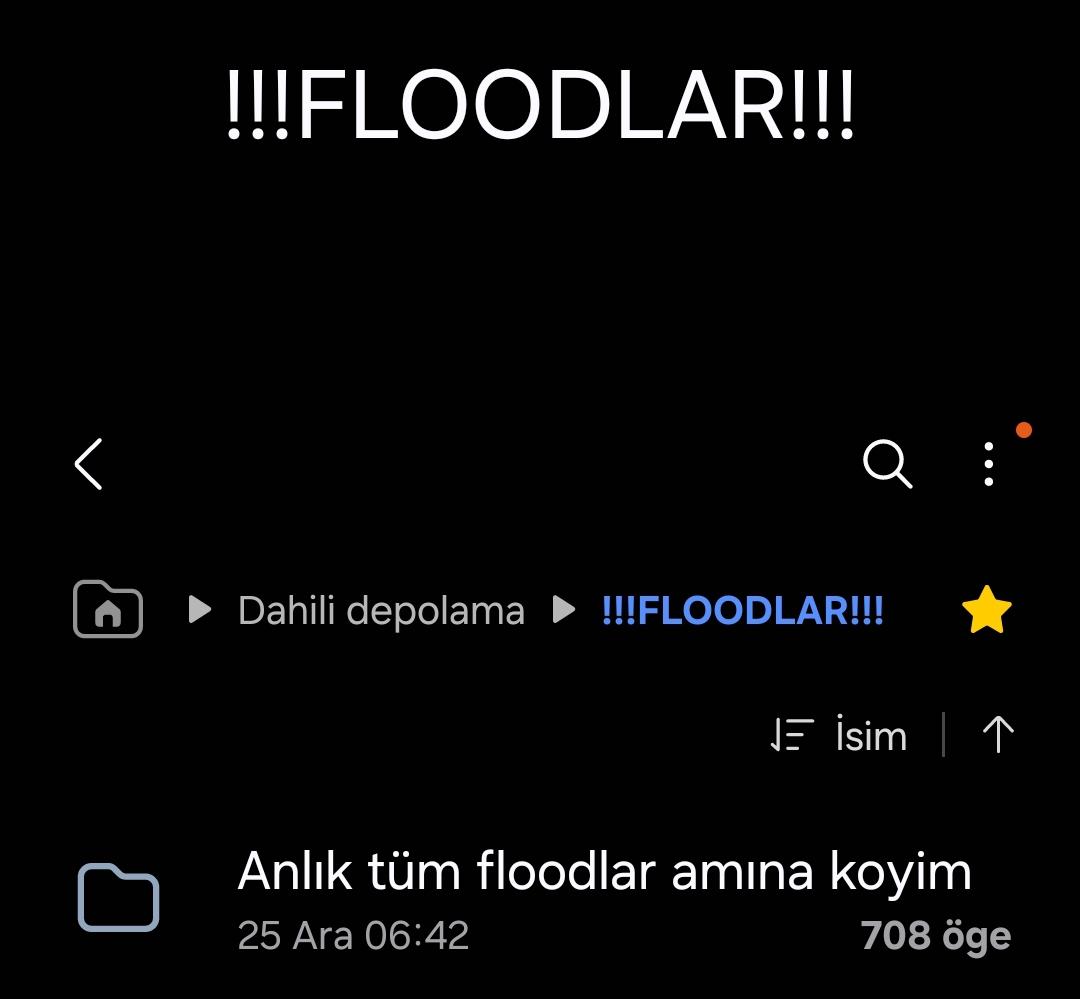Go to the home folder icon

coord(108,609)
